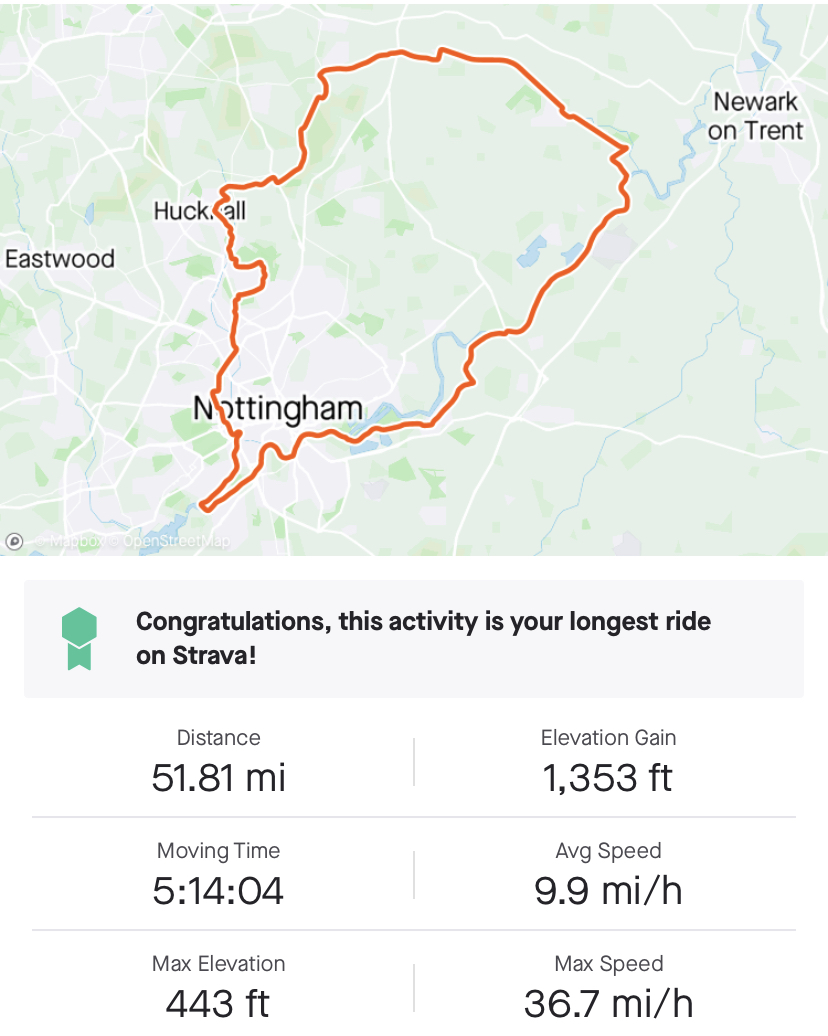Click the Eastwood label on the map
This screenshot has width=828, height=1036.
tap(60, 258)
